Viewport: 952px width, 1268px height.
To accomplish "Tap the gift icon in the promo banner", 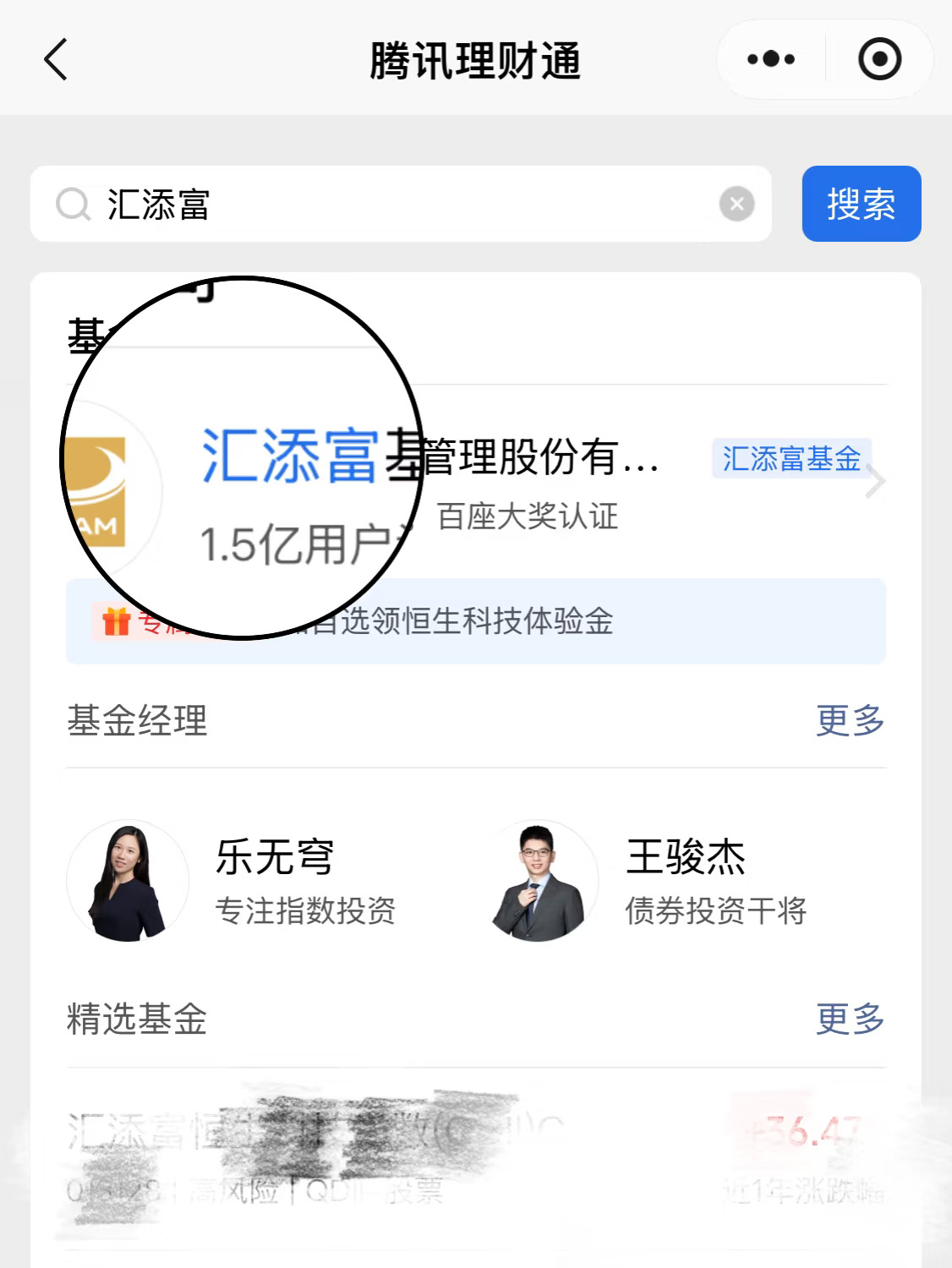I will [x=112, y=623].
